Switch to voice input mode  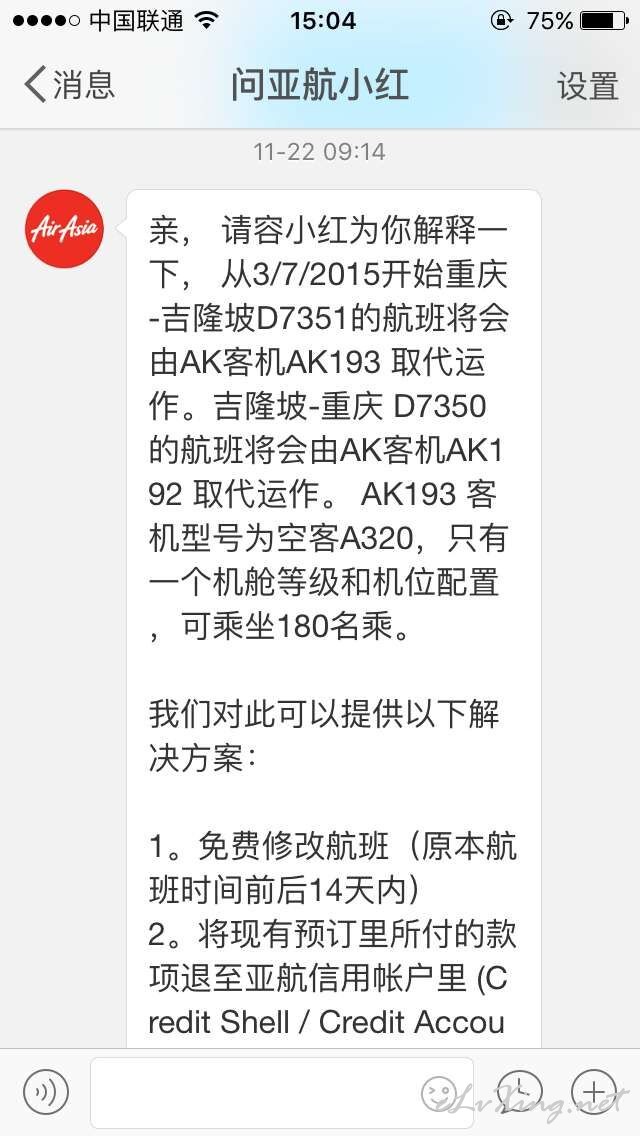pos(46,1091)
